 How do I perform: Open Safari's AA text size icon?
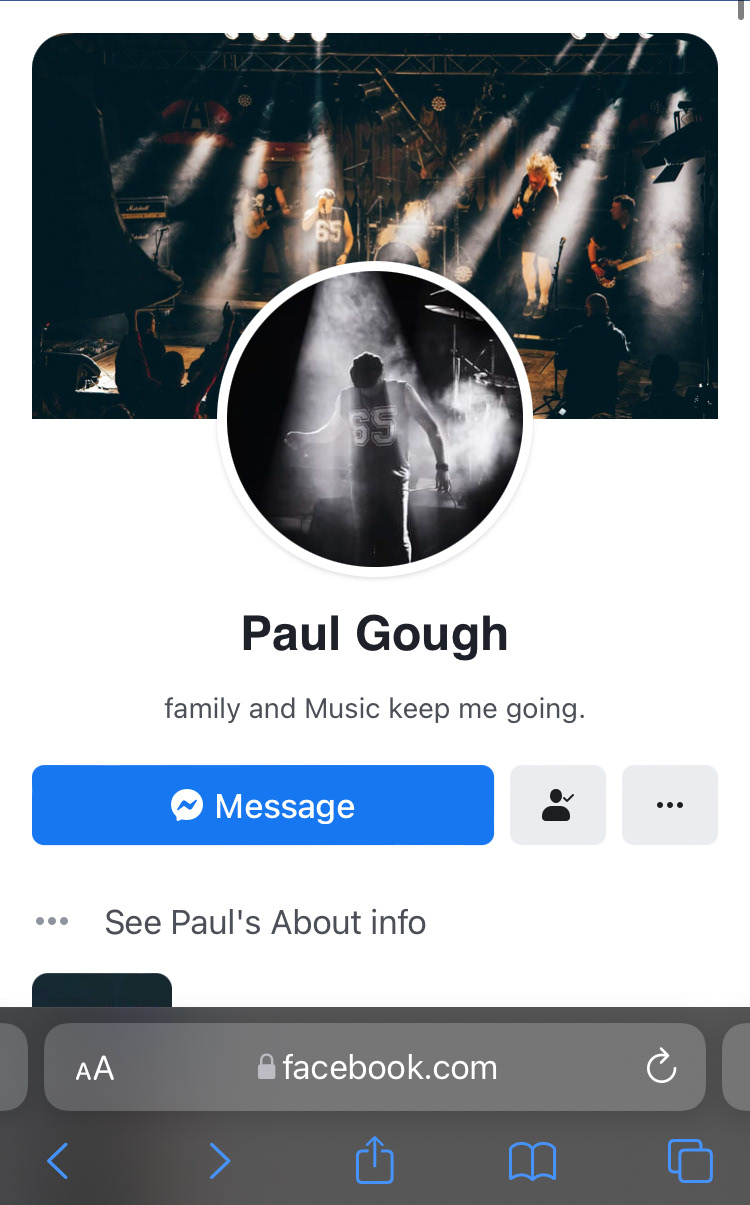tap(94, 1067)
